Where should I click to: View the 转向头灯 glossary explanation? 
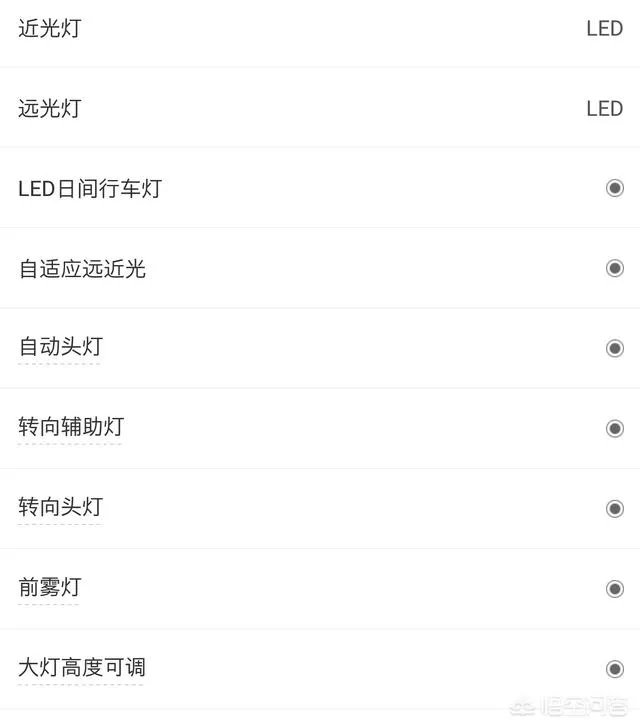pyautogui.click(x=60, y=508)
